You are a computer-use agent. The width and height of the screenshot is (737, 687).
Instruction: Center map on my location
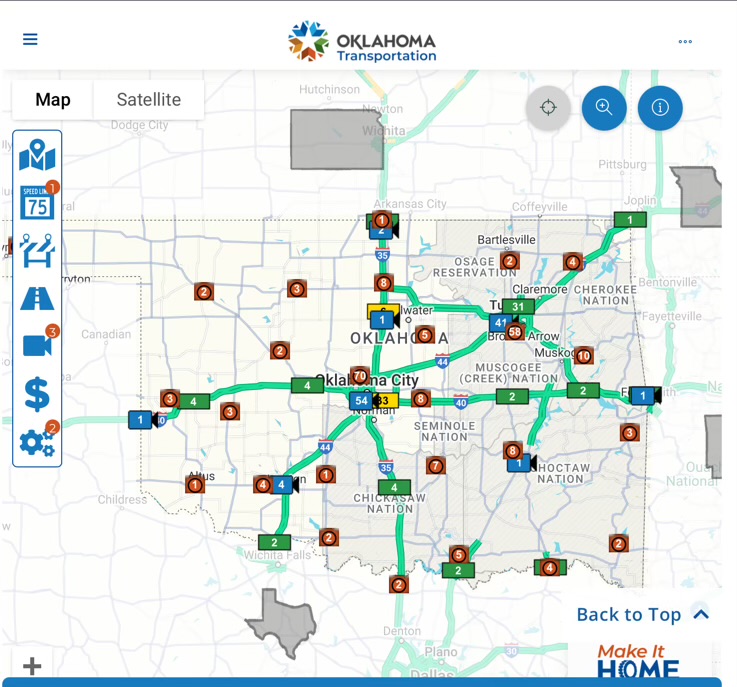(x=548, y=107)
